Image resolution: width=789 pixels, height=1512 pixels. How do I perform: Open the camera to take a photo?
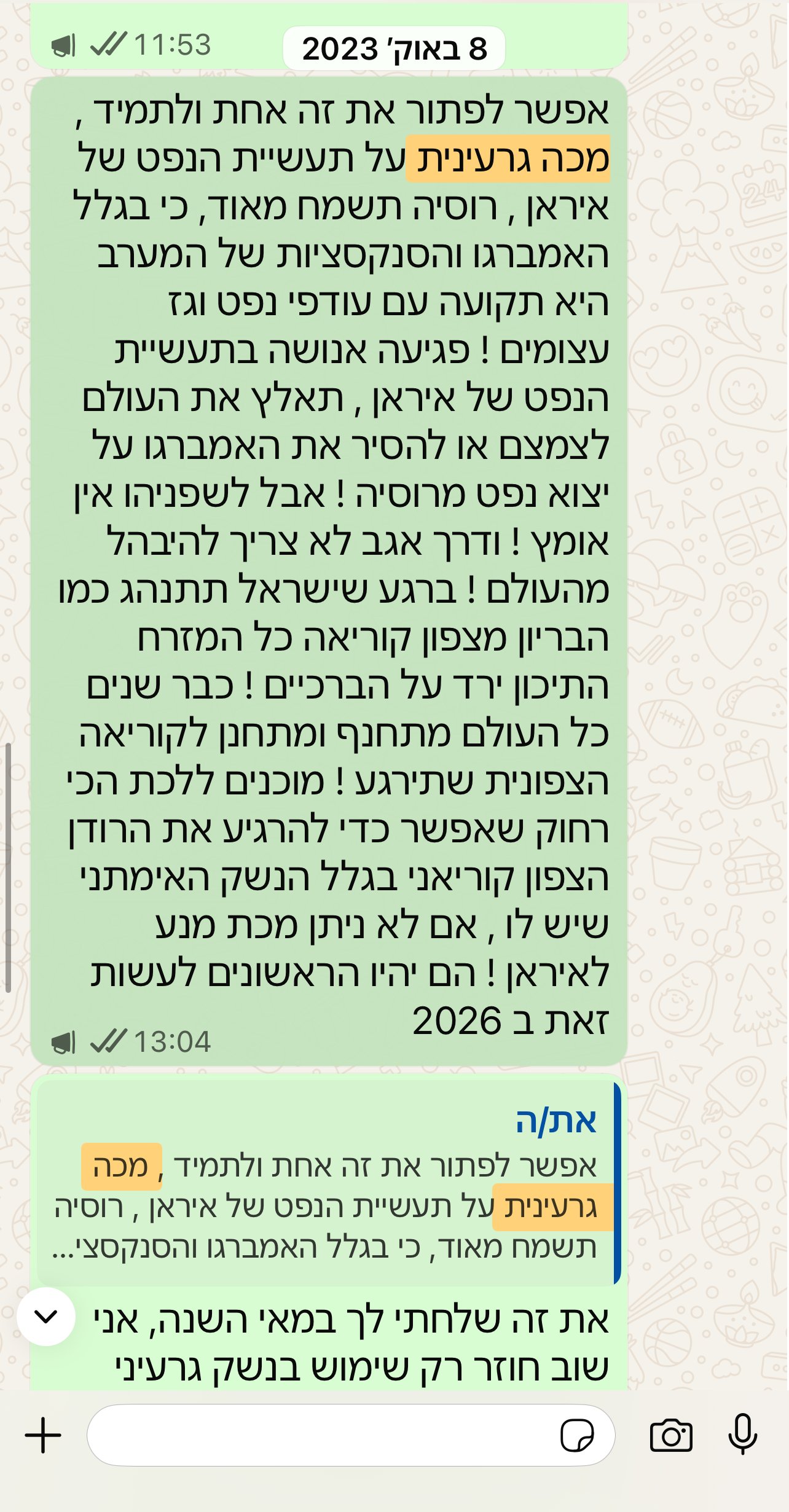pyautogui.click(x=670, y=1435)
